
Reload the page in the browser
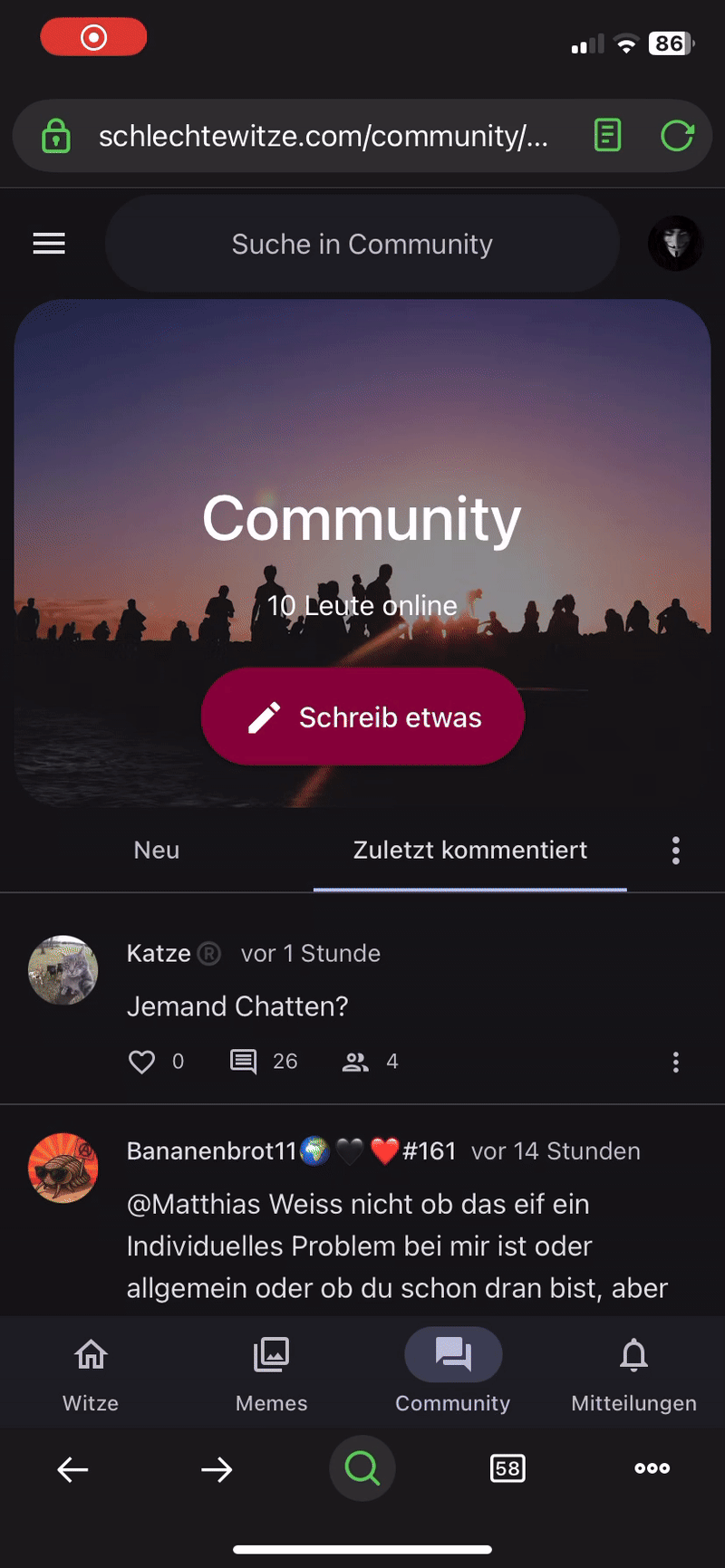point(677,136)
